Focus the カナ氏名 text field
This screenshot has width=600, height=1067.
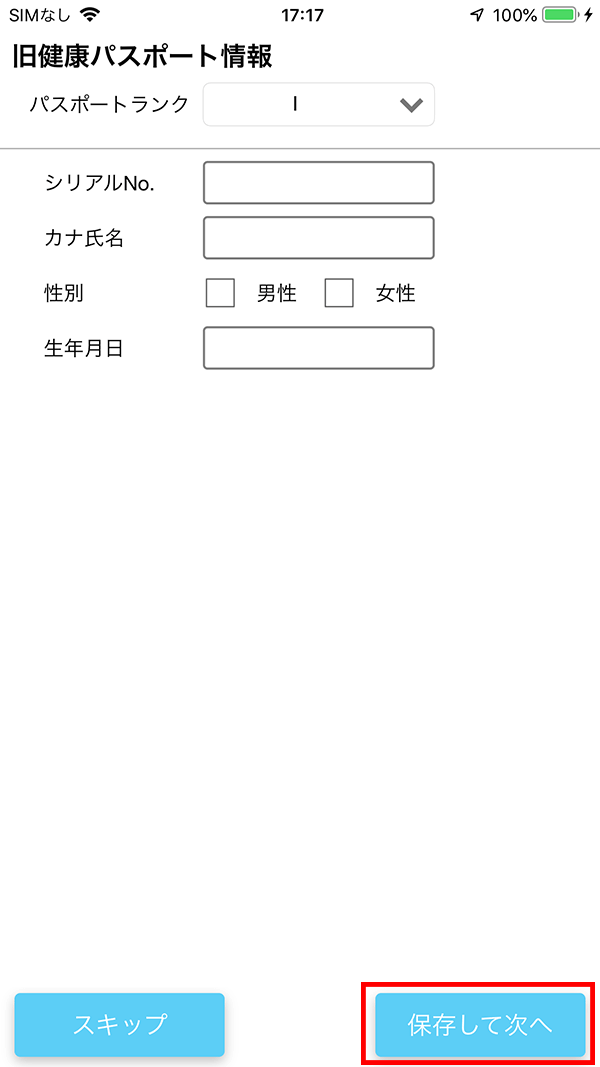point(318,237)
